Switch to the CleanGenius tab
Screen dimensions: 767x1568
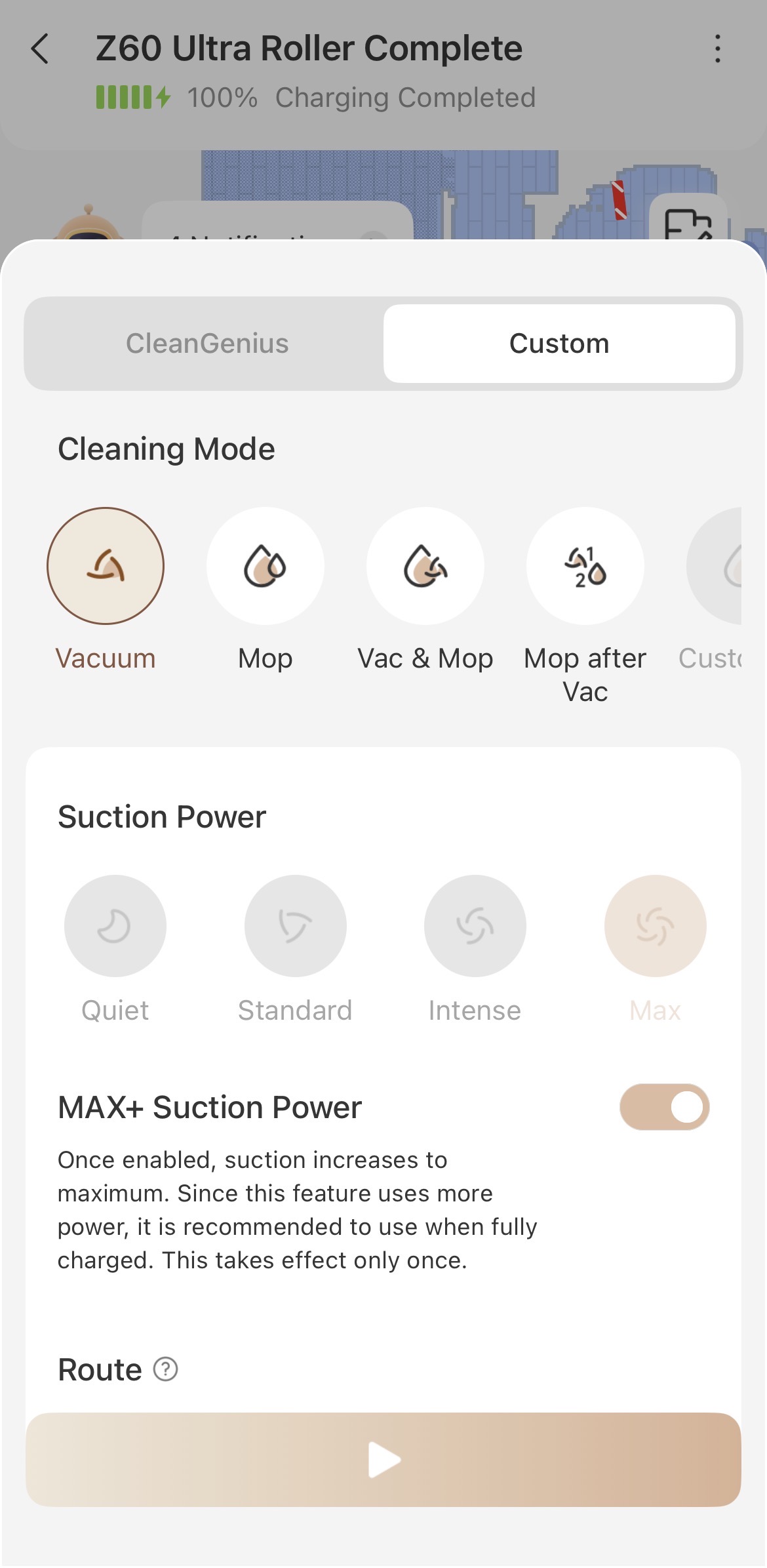207,344
